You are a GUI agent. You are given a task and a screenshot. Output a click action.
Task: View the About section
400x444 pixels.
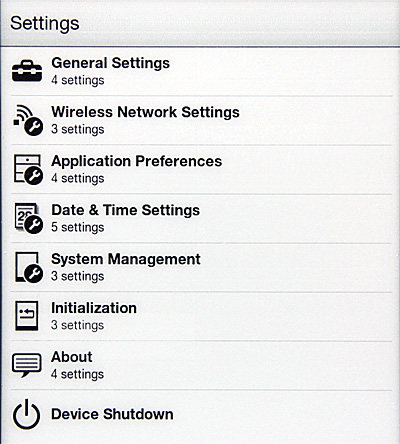[200, 365]
